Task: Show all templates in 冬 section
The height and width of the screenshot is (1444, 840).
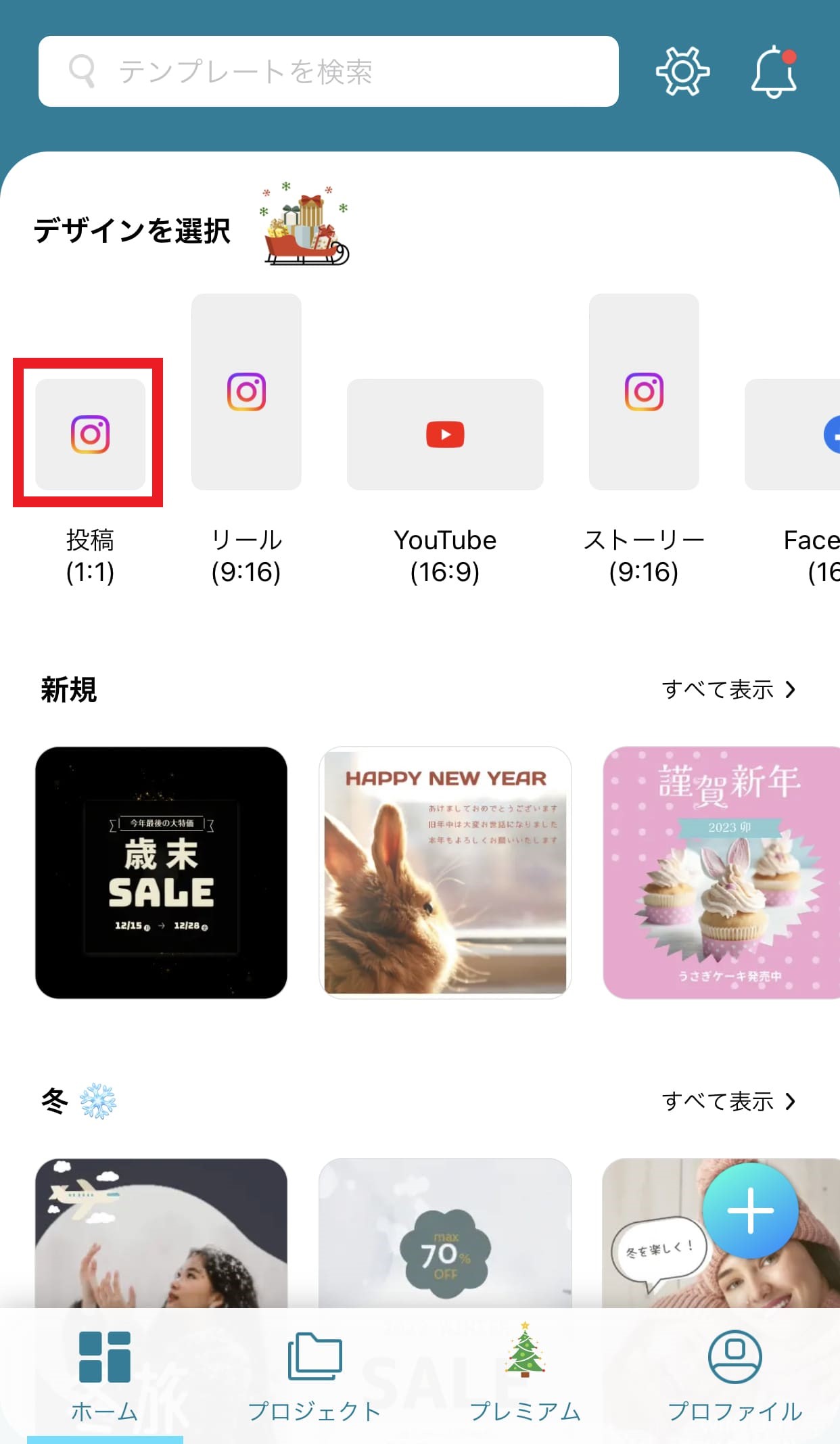Action: (x=728, y=1101)
